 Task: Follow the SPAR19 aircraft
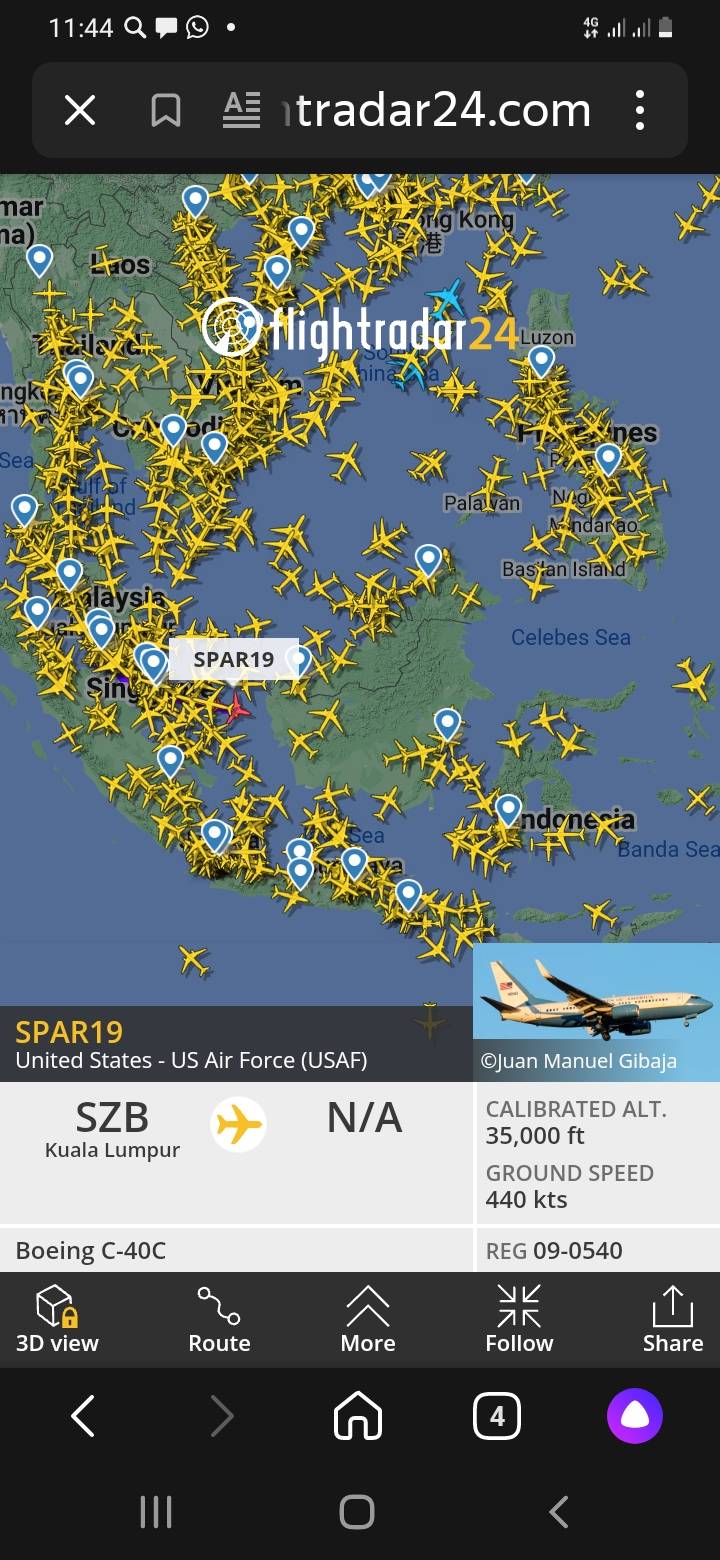[519, 1320]
